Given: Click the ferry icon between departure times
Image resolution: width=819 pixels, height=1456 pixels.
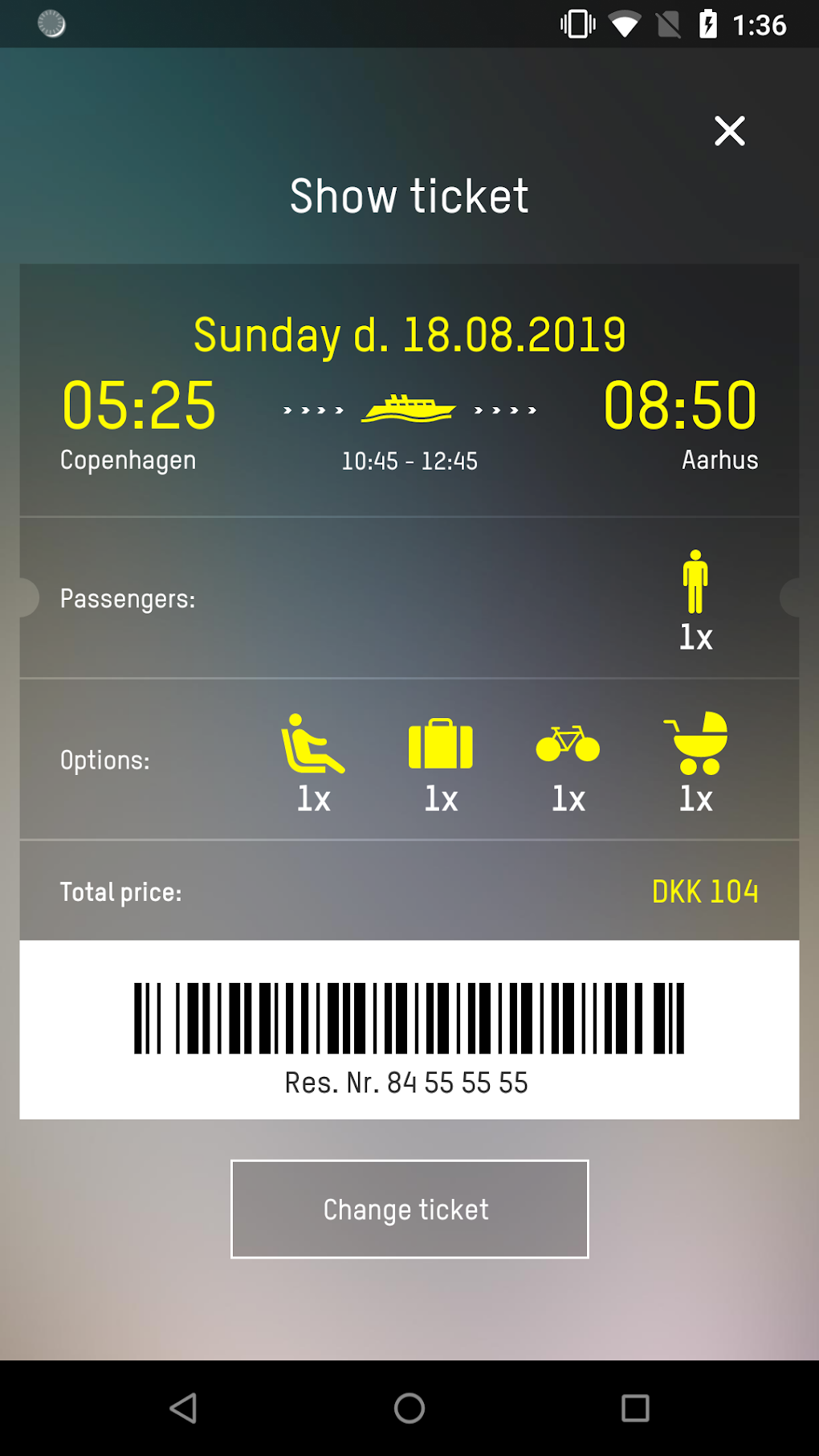Looking at the screenshot, I should tap(409, 408).
